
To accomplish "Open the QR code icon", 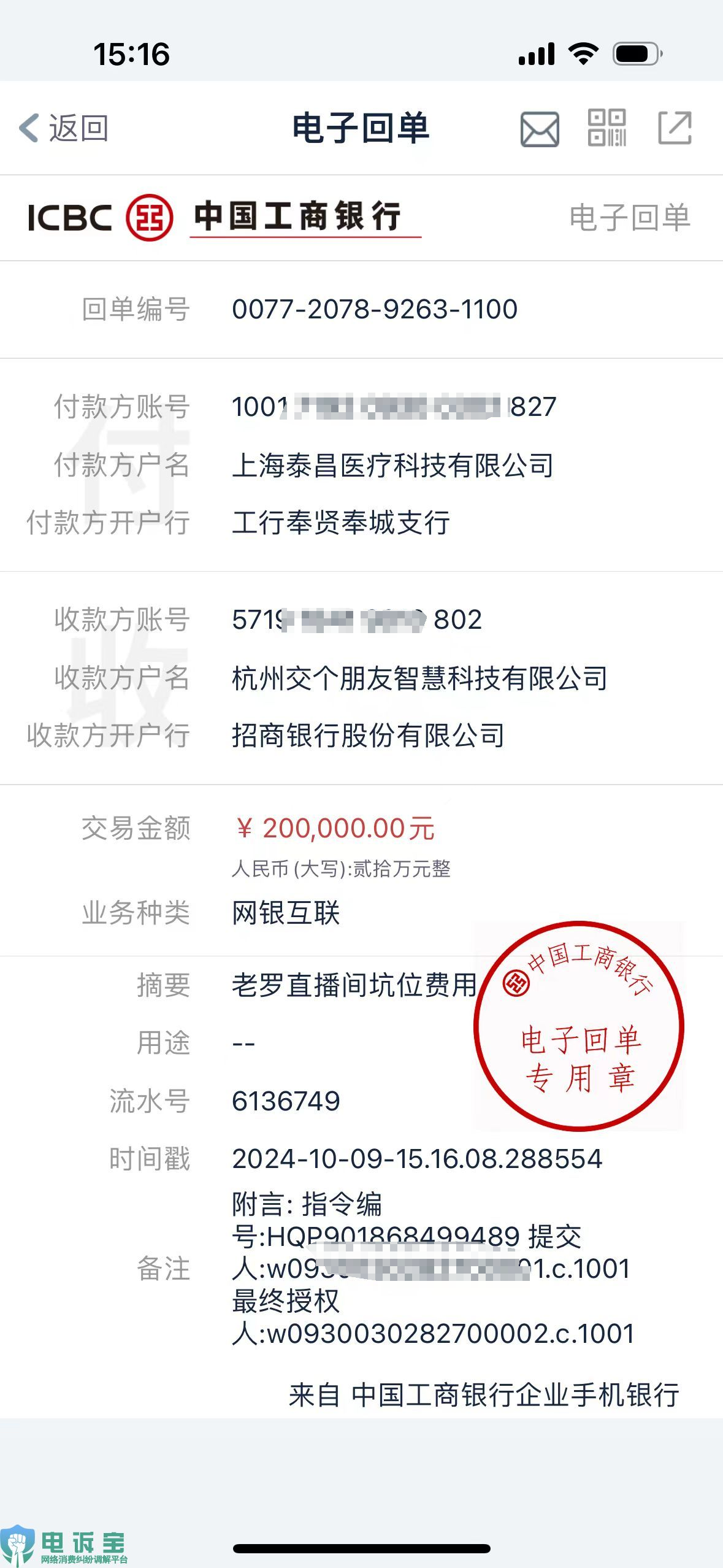I will [x=606, y=128].
